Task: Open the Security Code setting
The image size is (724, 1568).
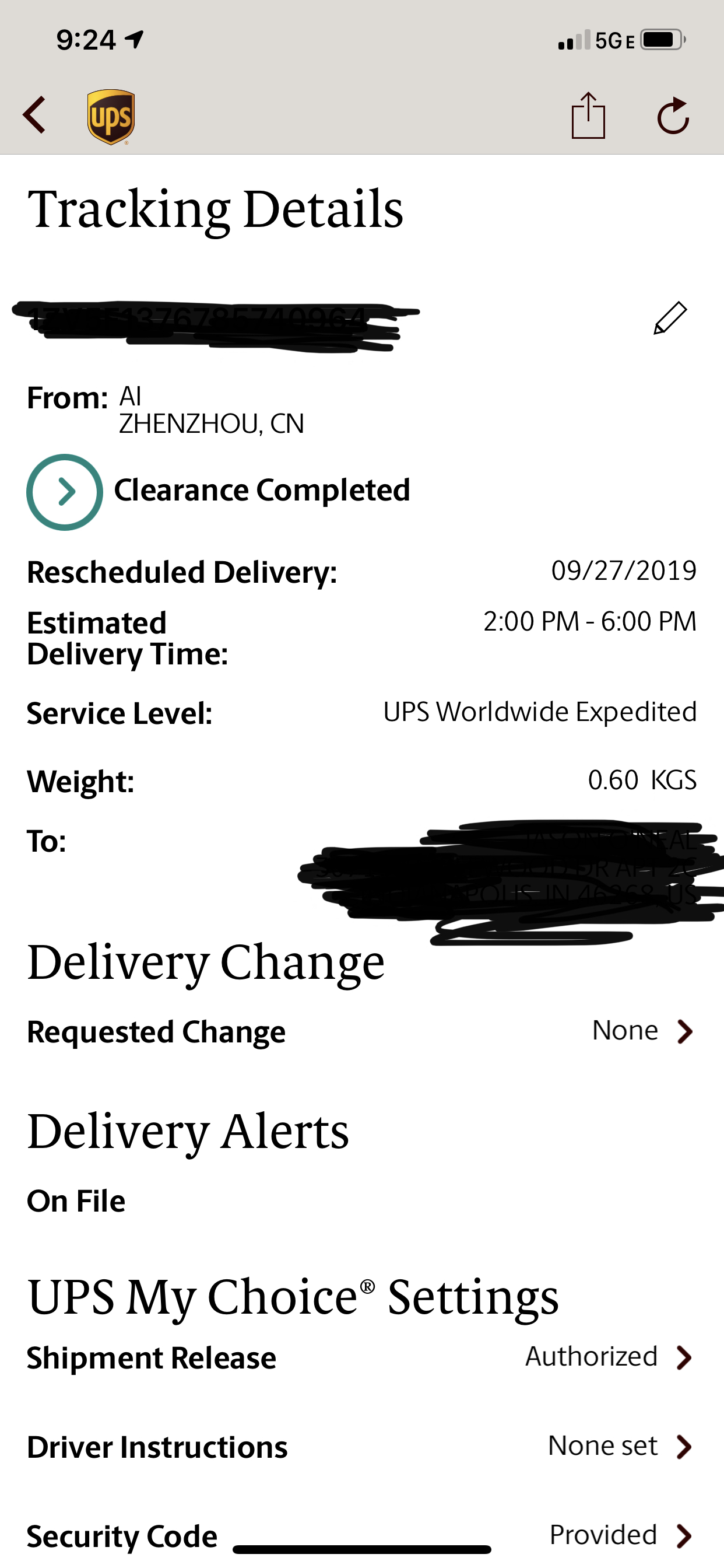Action: 361,1536
